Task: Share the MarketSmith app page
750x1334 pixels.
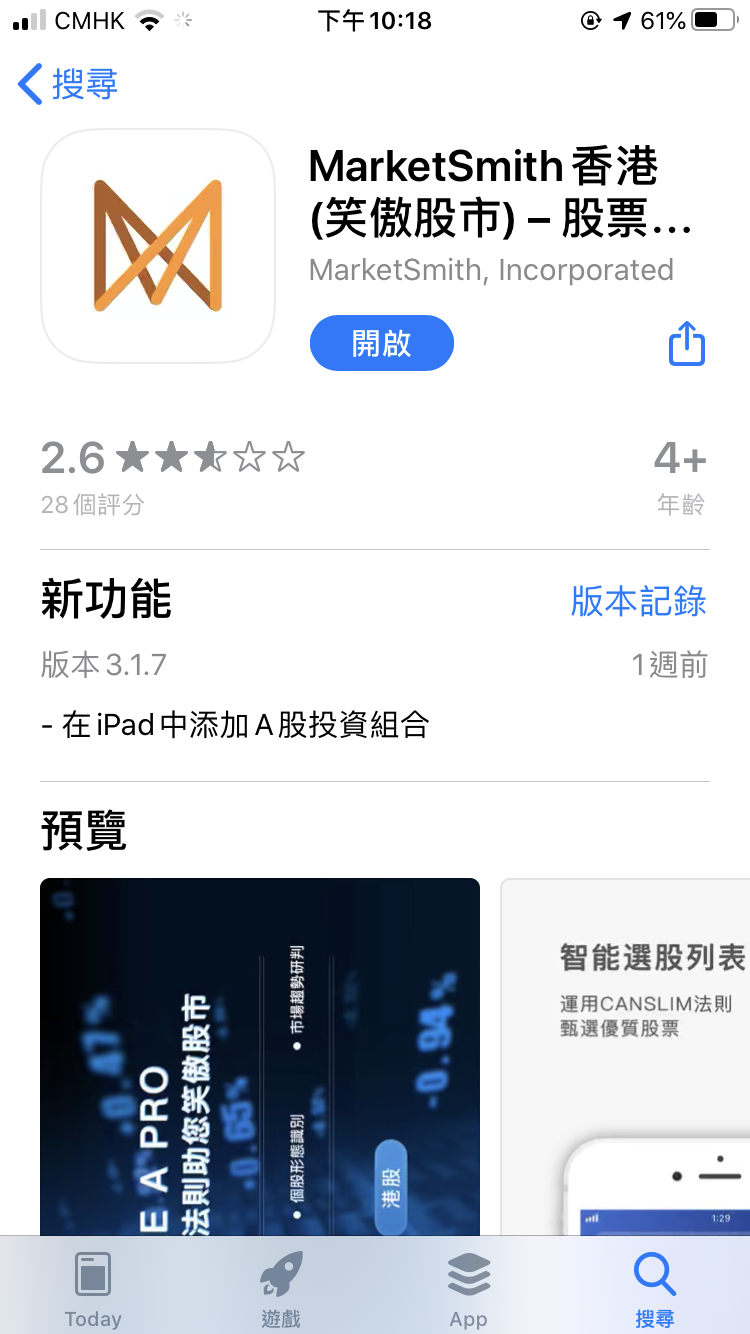Action: [x=687, y=343]
